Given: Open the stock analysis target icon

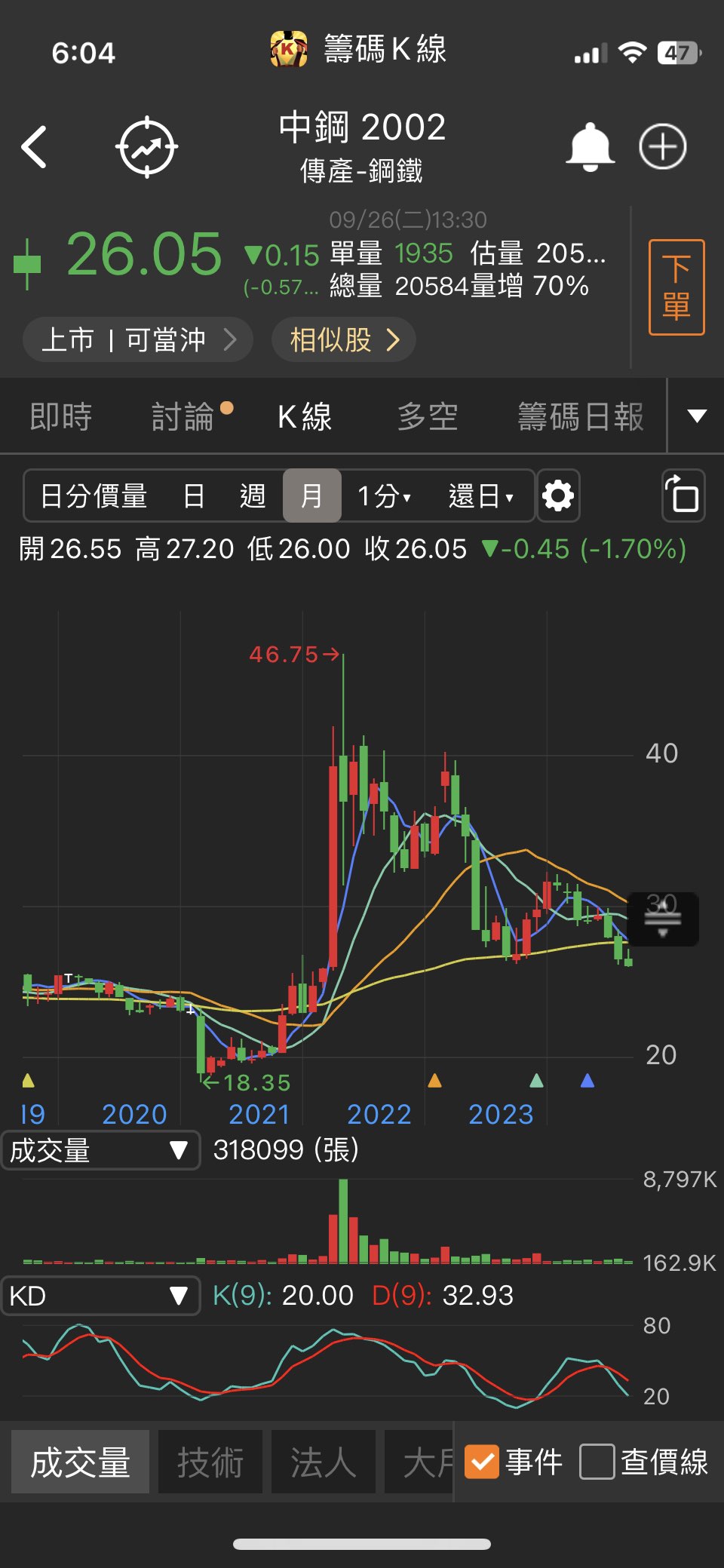Looking at the screenshot, I should coord(147,146).
